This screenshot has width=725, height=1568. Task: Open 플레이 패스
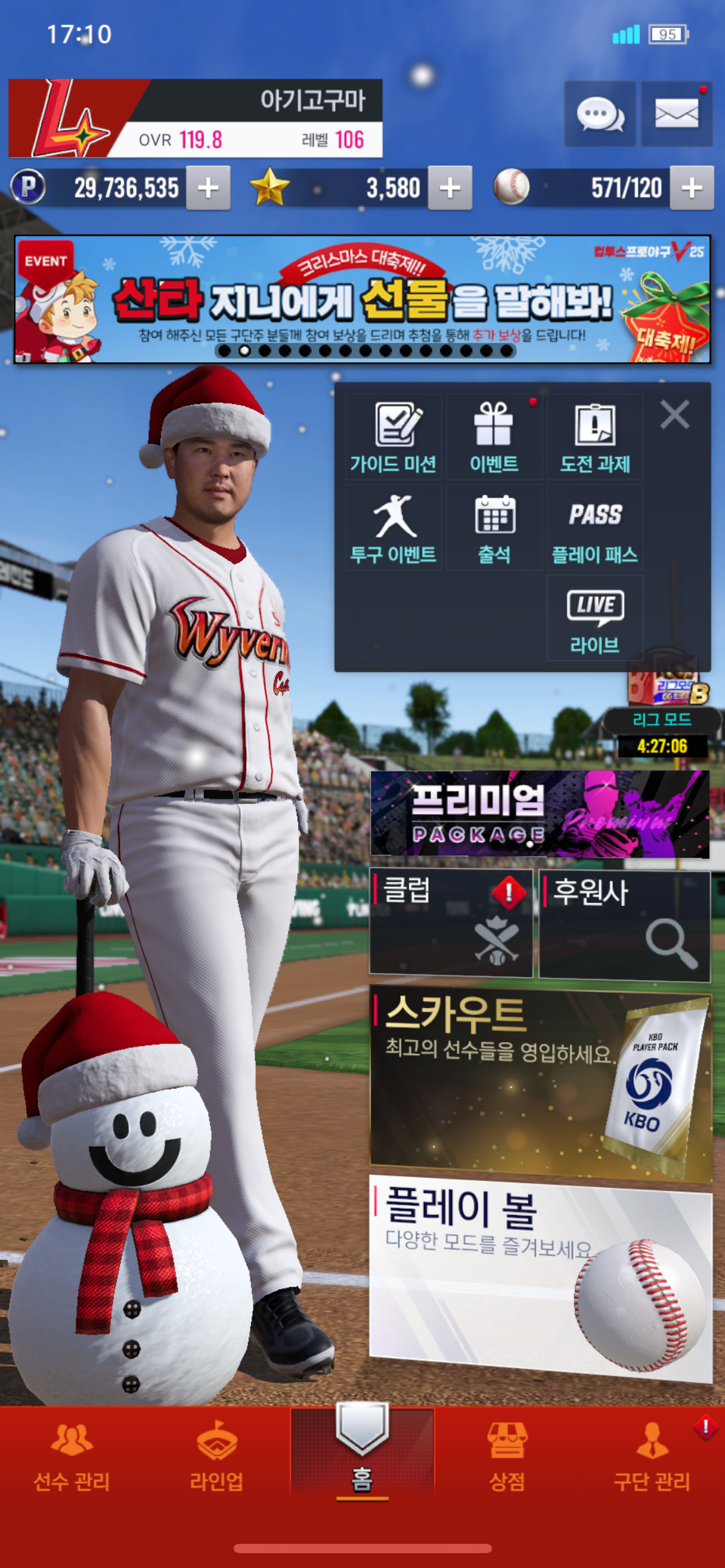point(595,528)
